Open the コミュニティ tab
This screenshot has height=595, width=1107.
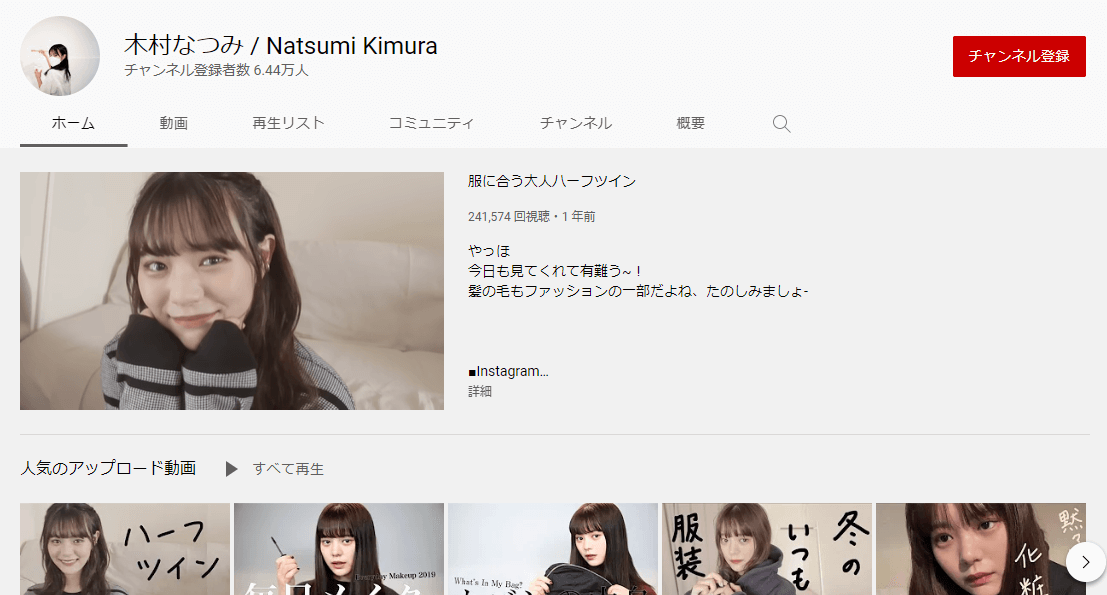click(x=431, y=124)
